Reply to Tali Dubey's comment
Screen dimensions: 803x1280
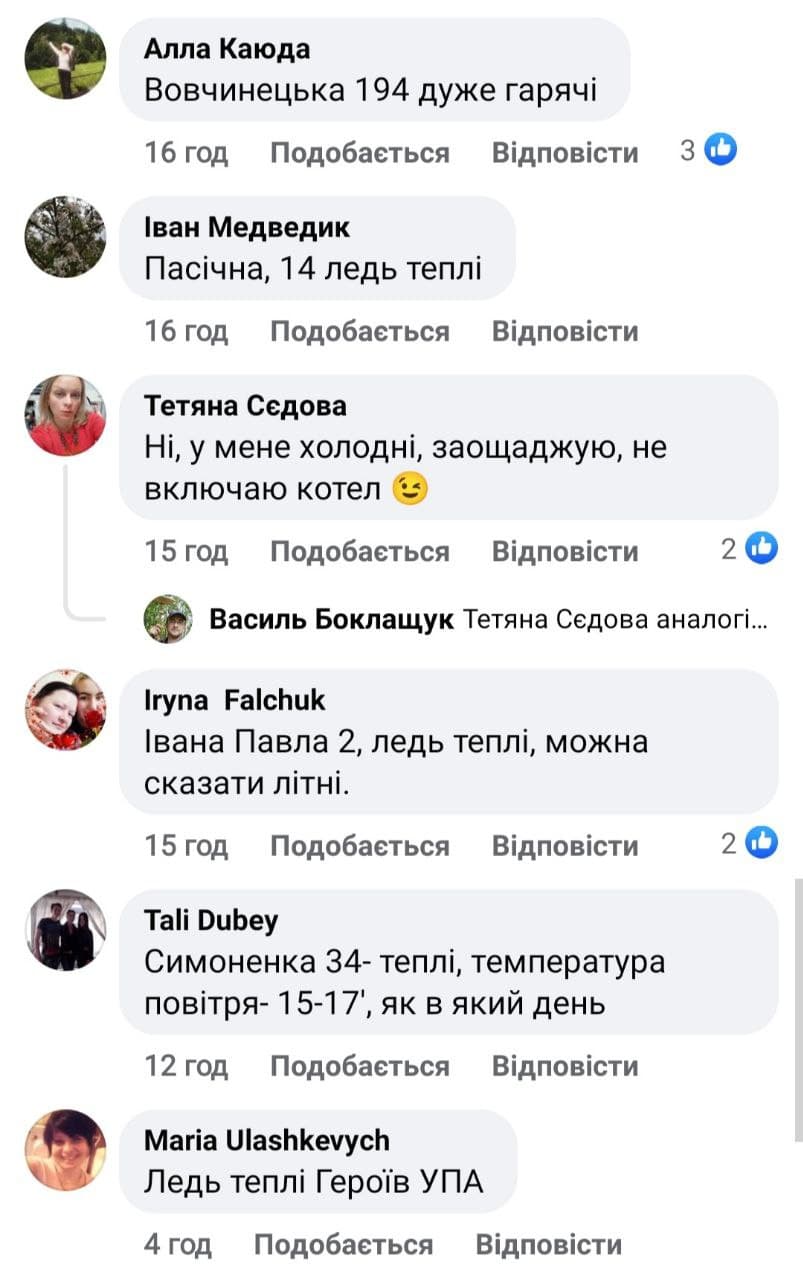click(x=564, y=1066)
